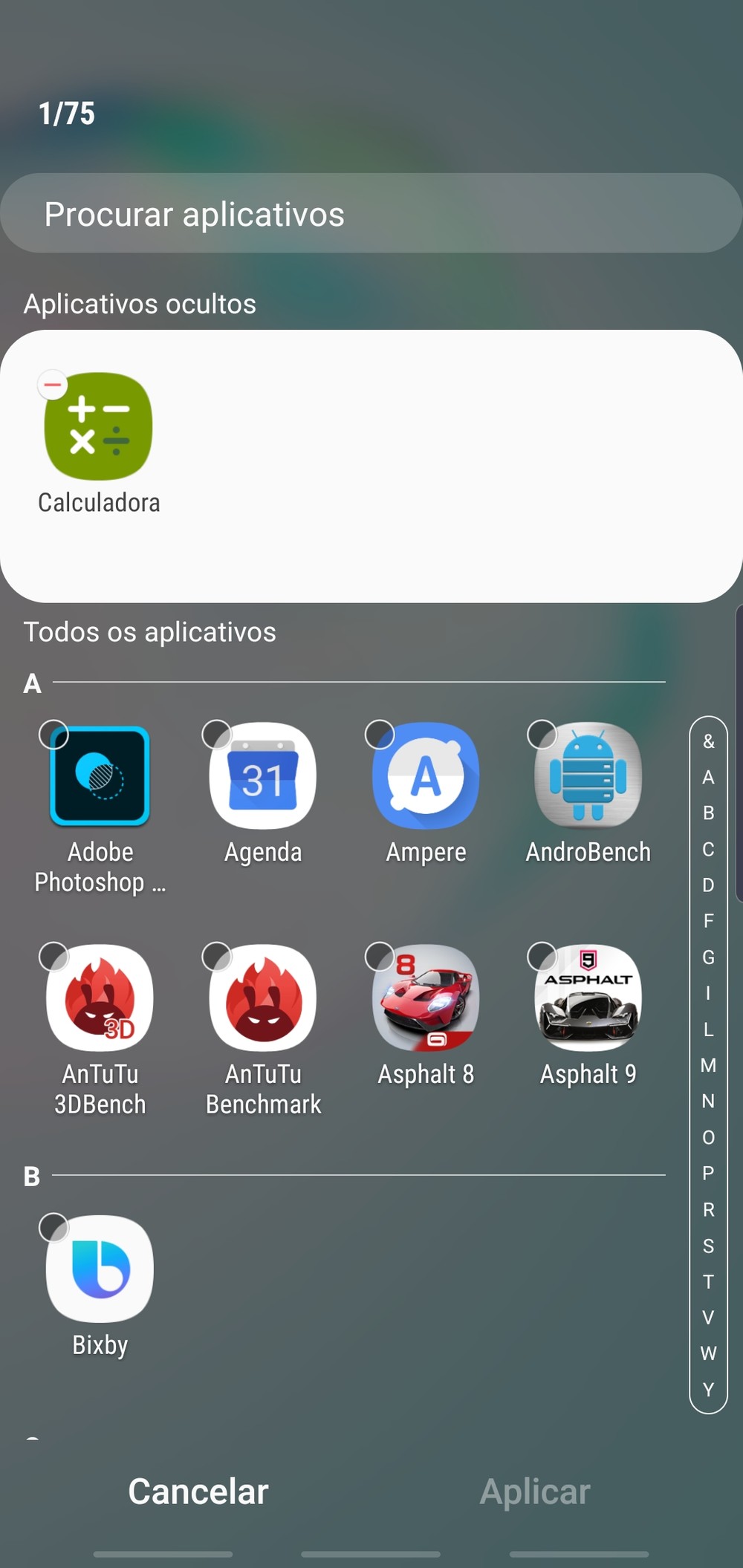Select AnTuTu Benchmark app

coord(262,998)
